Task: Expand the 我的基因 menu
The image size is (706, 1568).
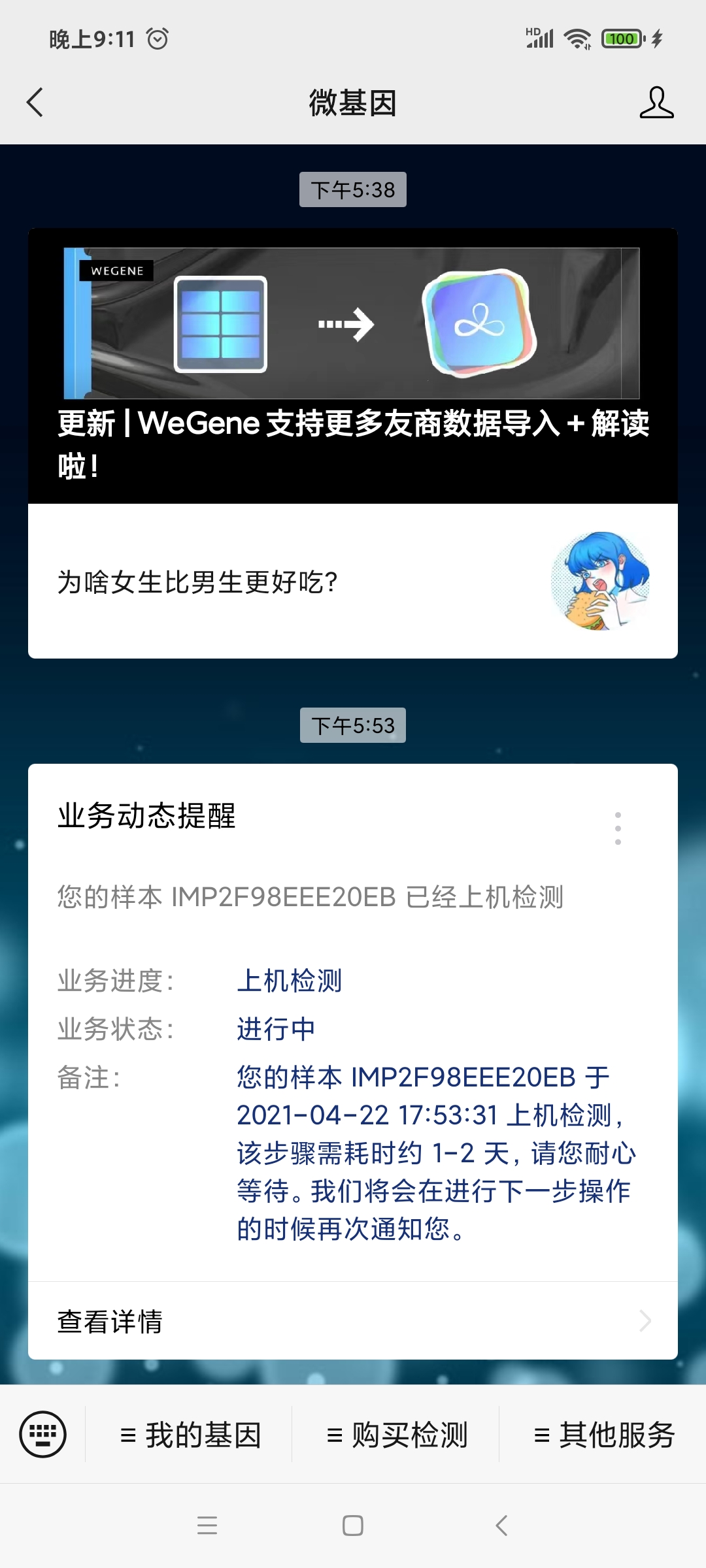Action: pyautogui.click(x=190, y=1435)
